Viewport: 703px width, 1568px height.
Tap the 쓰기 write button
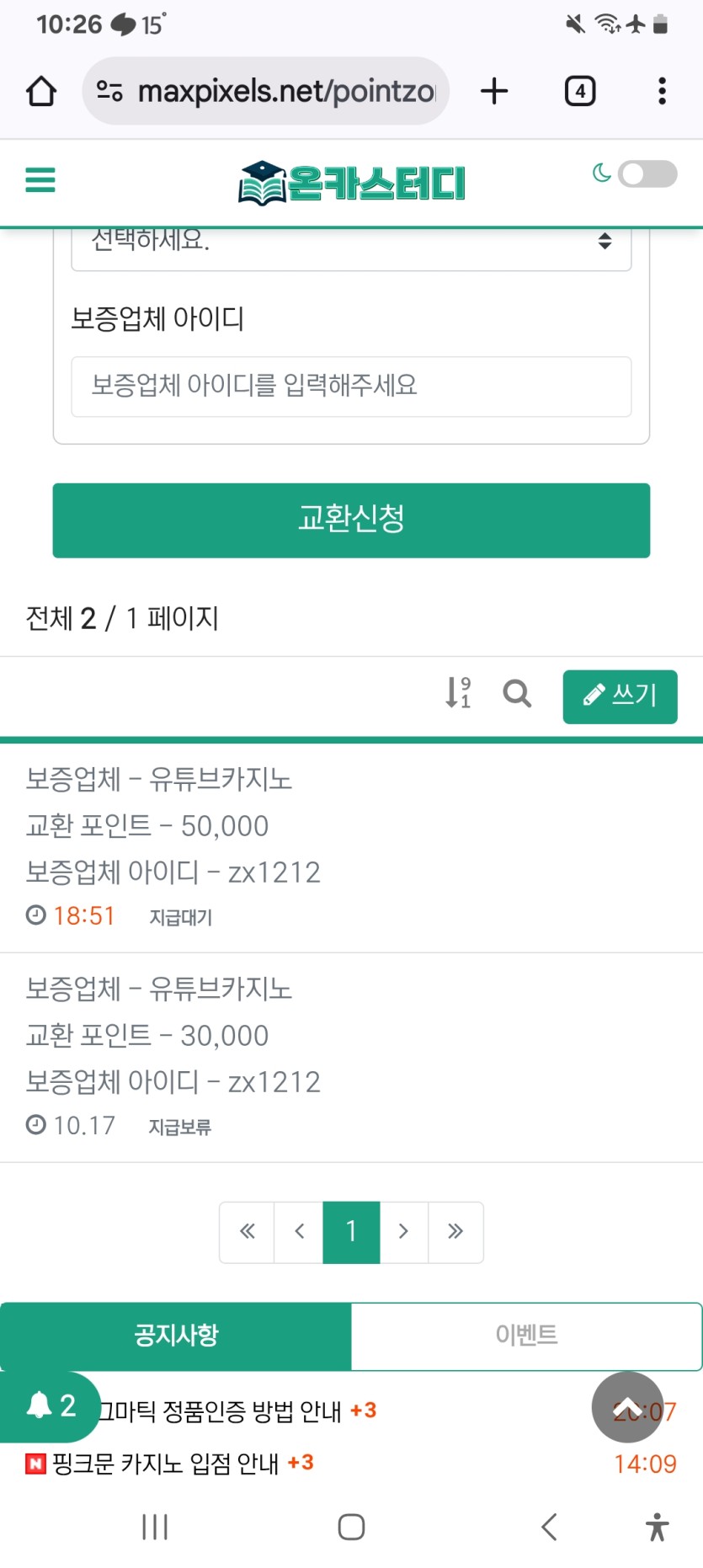point(620,696)
